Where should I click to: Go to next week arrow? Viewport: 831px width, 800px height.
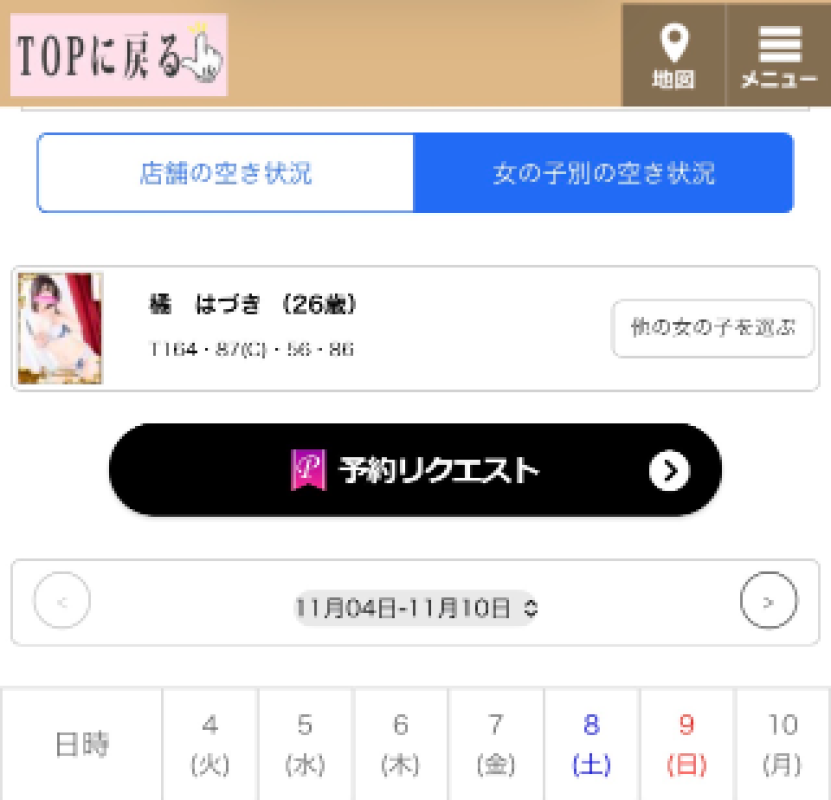[x=768, y=602]
